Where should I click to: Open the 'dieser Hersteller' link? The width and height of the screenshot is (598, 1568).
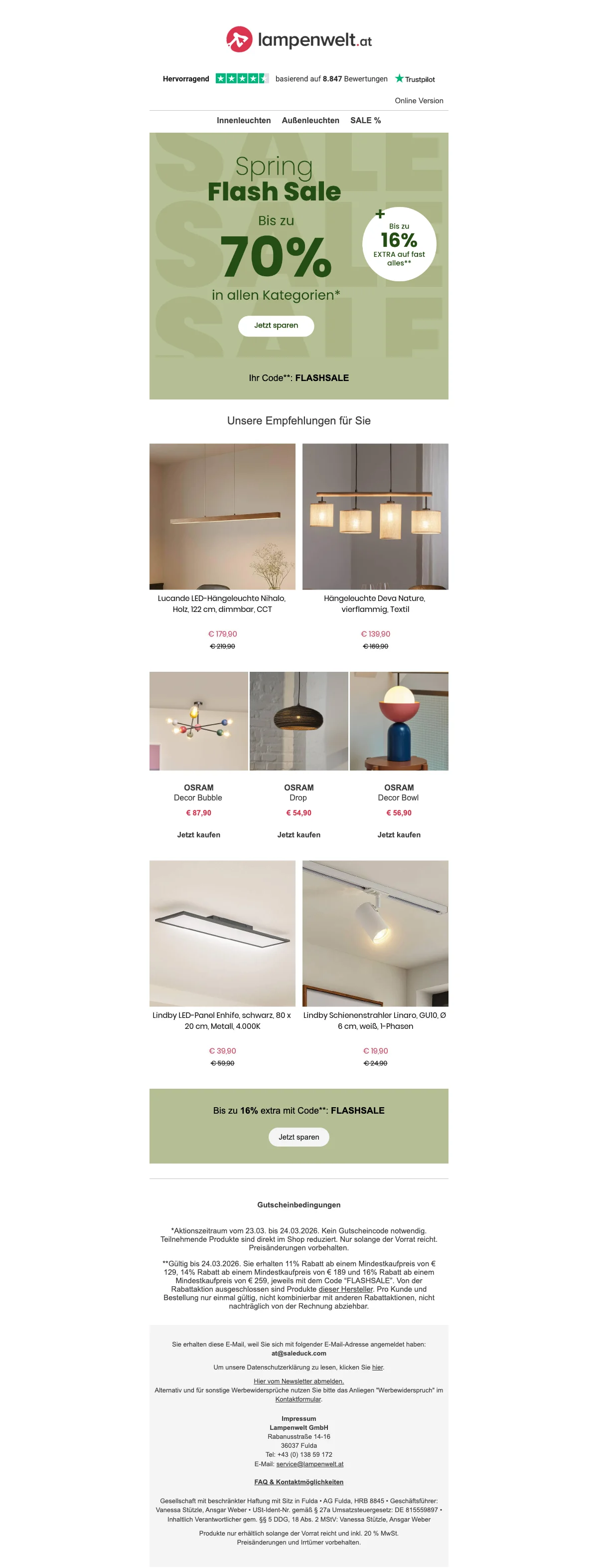(x=345, y=1289)
